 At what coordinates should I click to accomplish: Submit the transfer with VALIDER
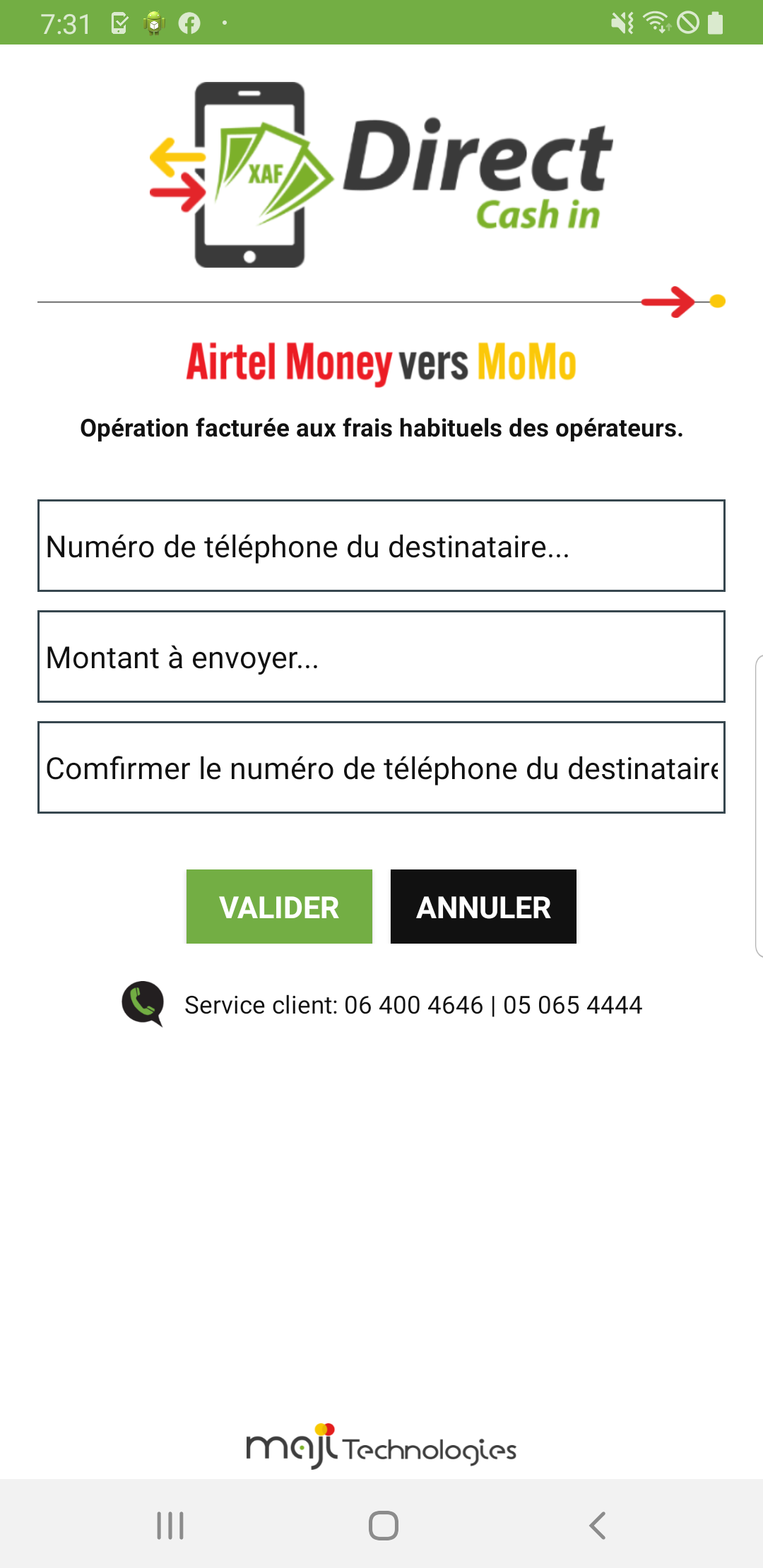pos(279,906)
